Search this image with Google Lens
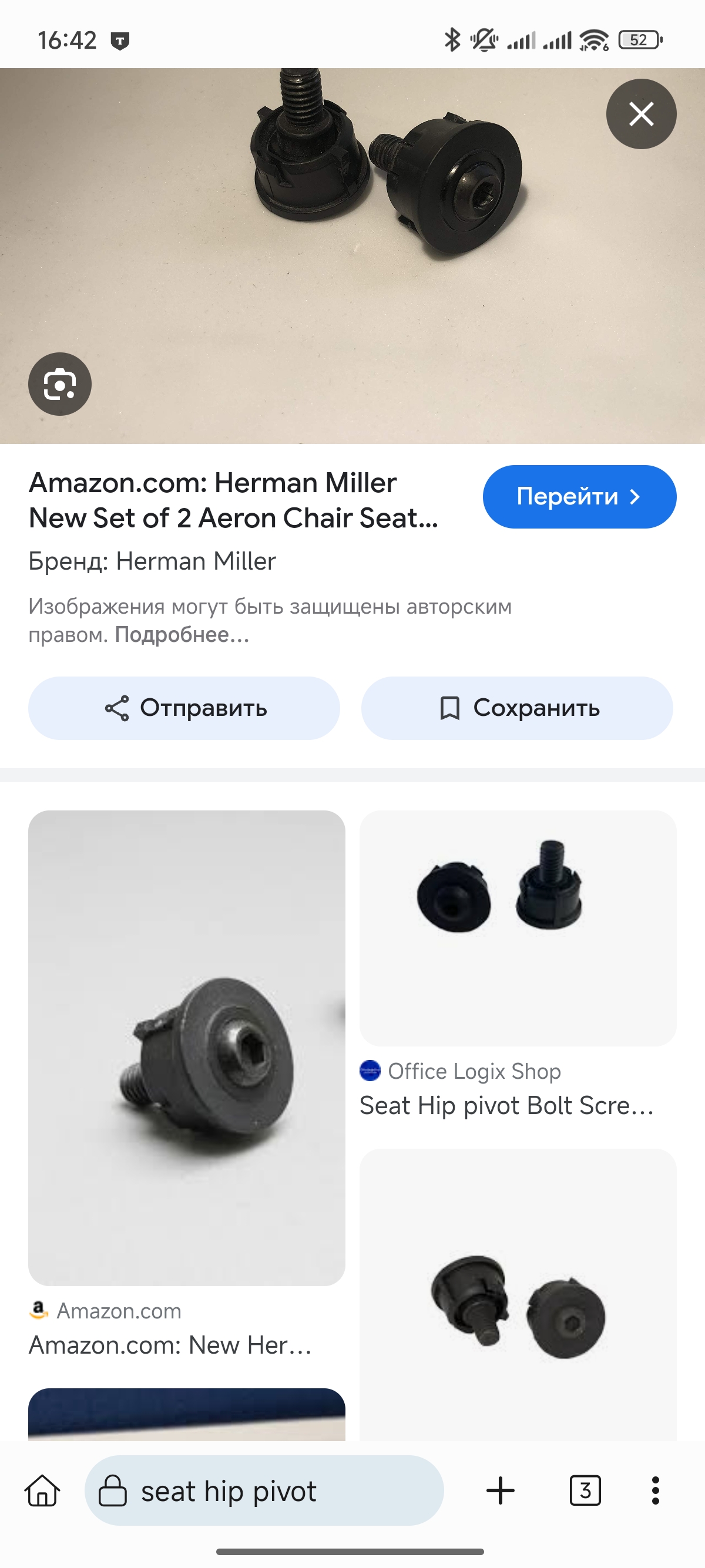Viewport: 705px width, 1568px height. [x=60, y=384]
